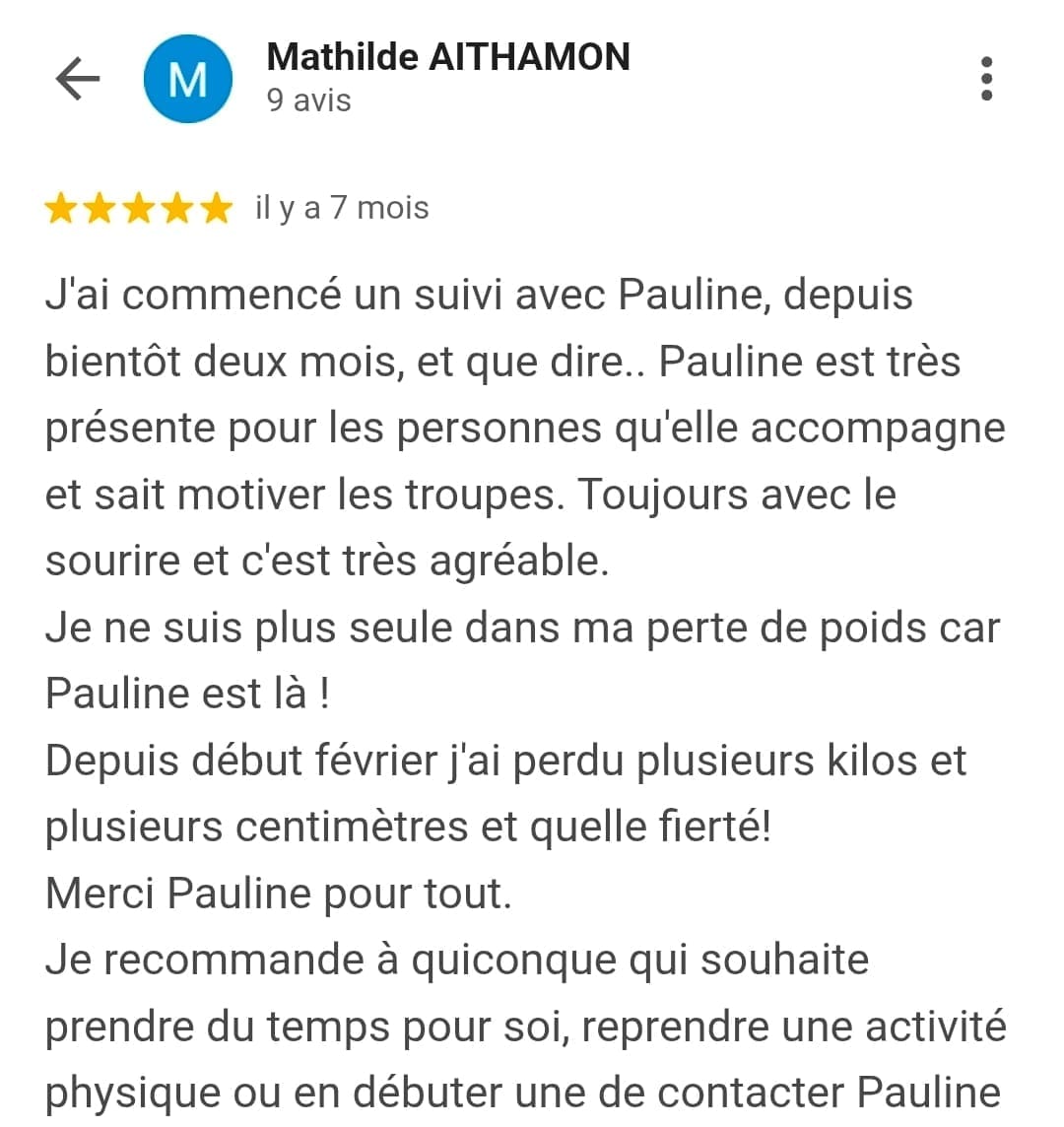Open the three-dot overflow menu

[x=986, y=79]
